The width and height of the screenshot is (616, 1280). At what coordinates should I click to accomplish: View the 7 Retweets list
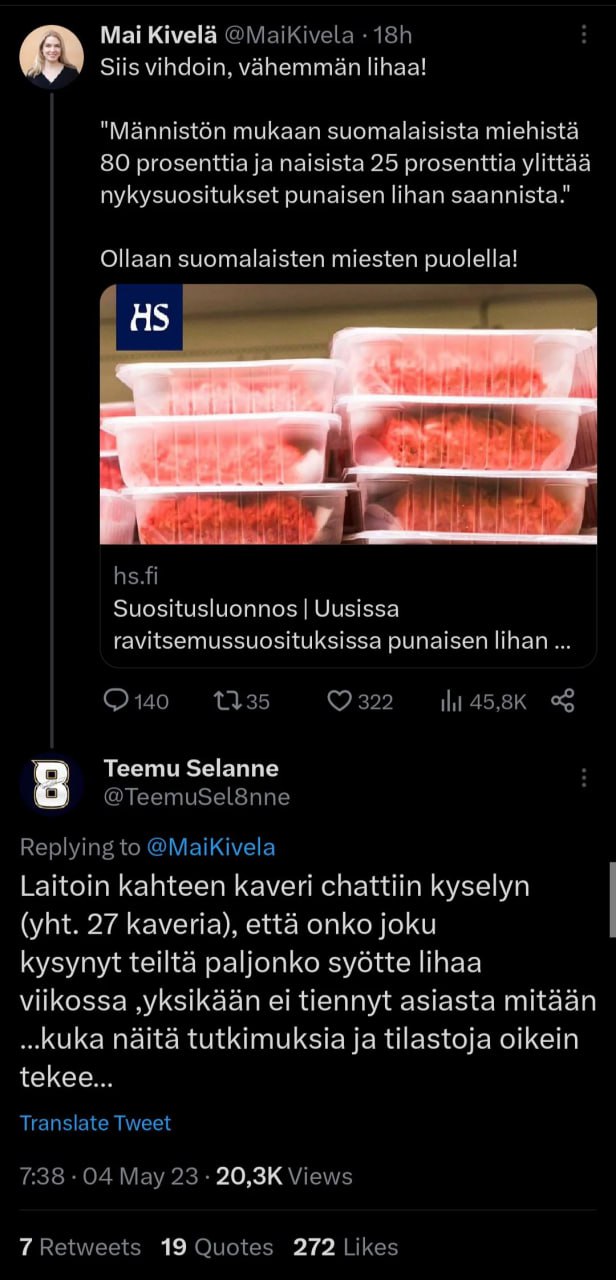(80, 1247)
